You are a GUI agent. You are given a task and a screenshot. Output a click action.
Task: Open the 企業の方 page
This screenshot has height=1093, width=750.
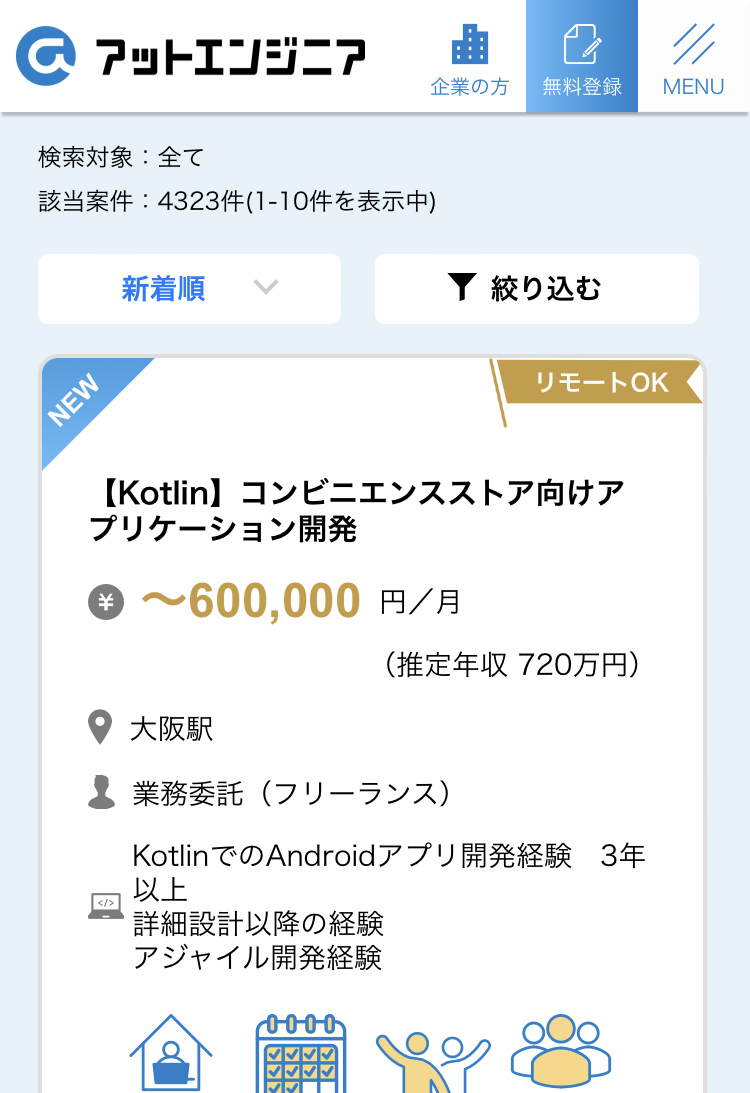click(469, 58)
